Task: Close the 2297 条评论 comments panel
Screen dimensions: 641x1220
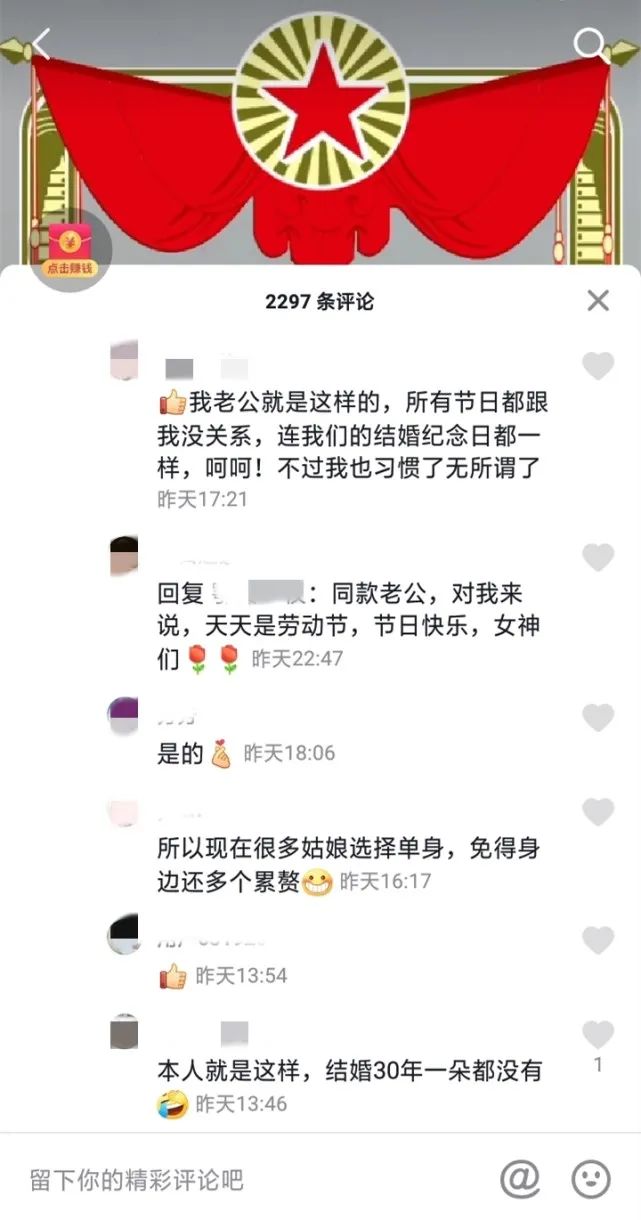Action: click(598, 300)
